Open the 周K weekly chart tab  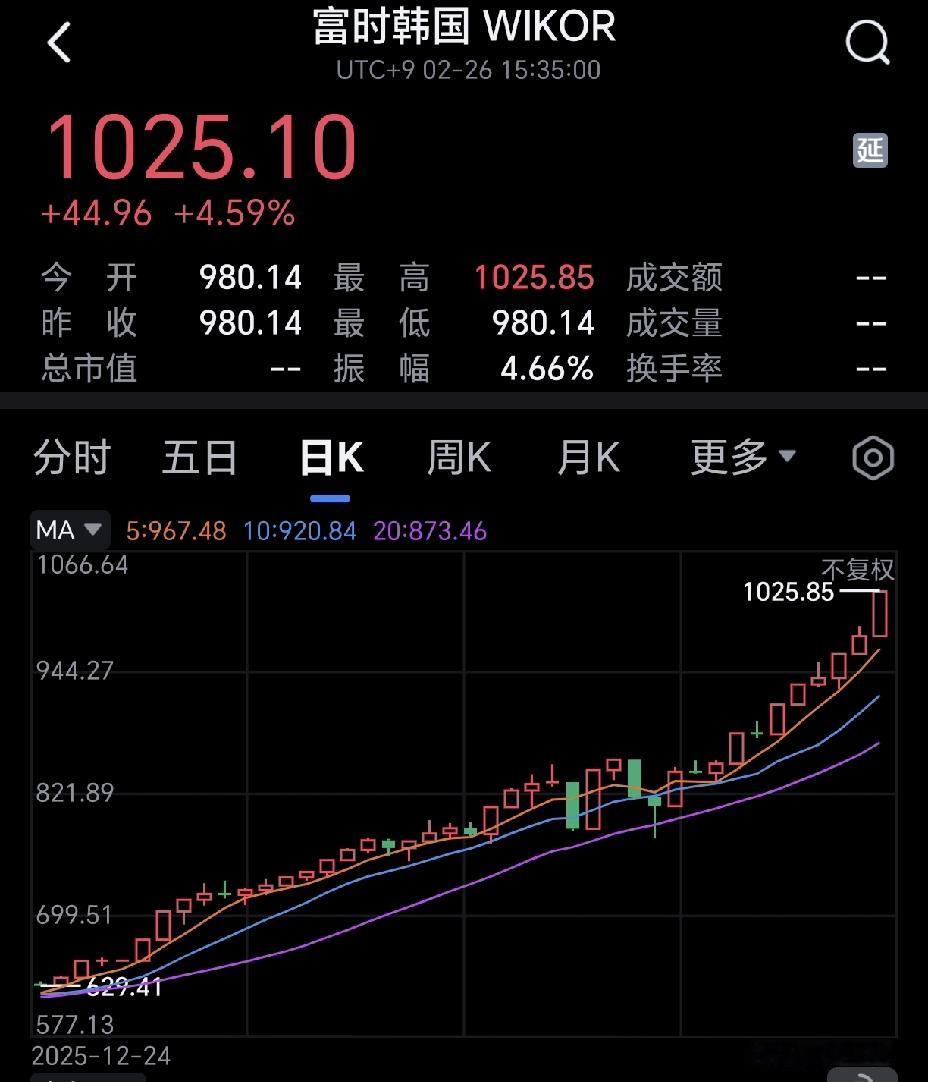(457, 457)
